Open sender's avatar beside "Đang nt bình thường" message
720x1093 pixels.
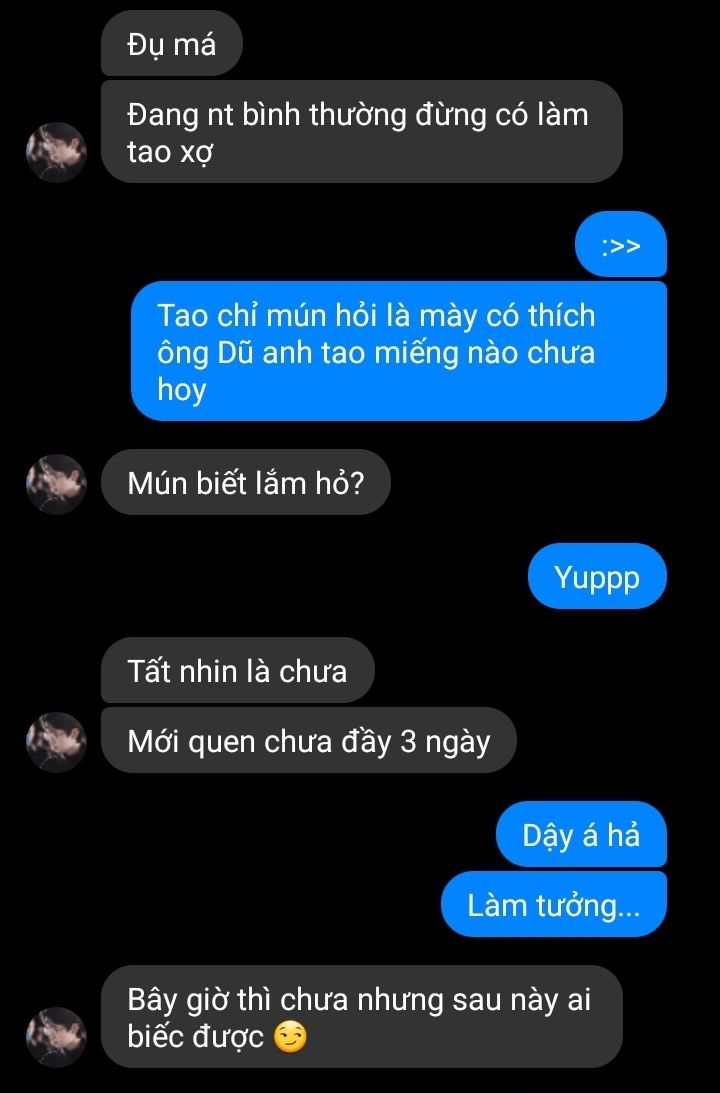56,152
